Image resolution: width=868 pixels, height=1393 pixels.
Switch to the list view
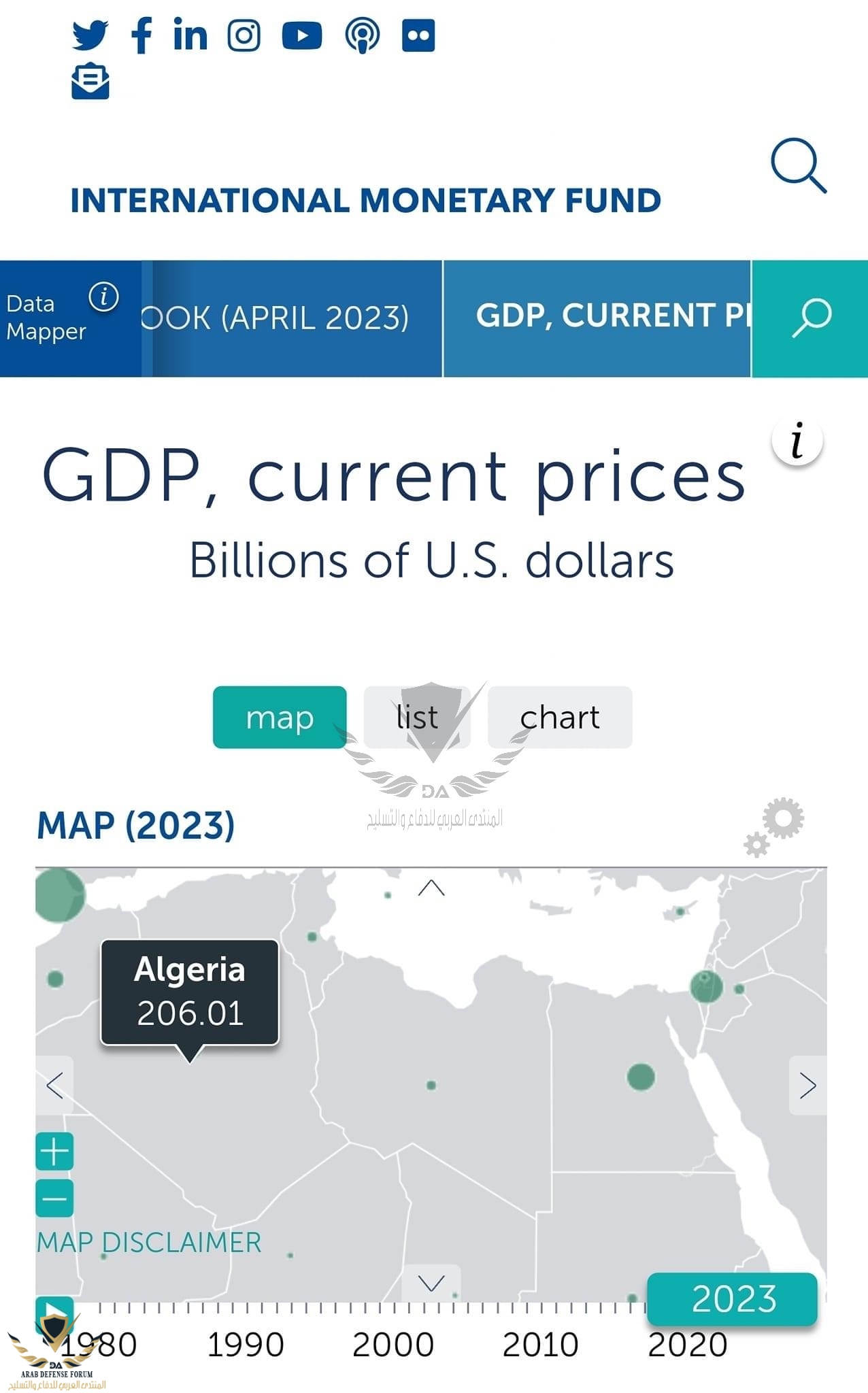[x=417, y=718]
